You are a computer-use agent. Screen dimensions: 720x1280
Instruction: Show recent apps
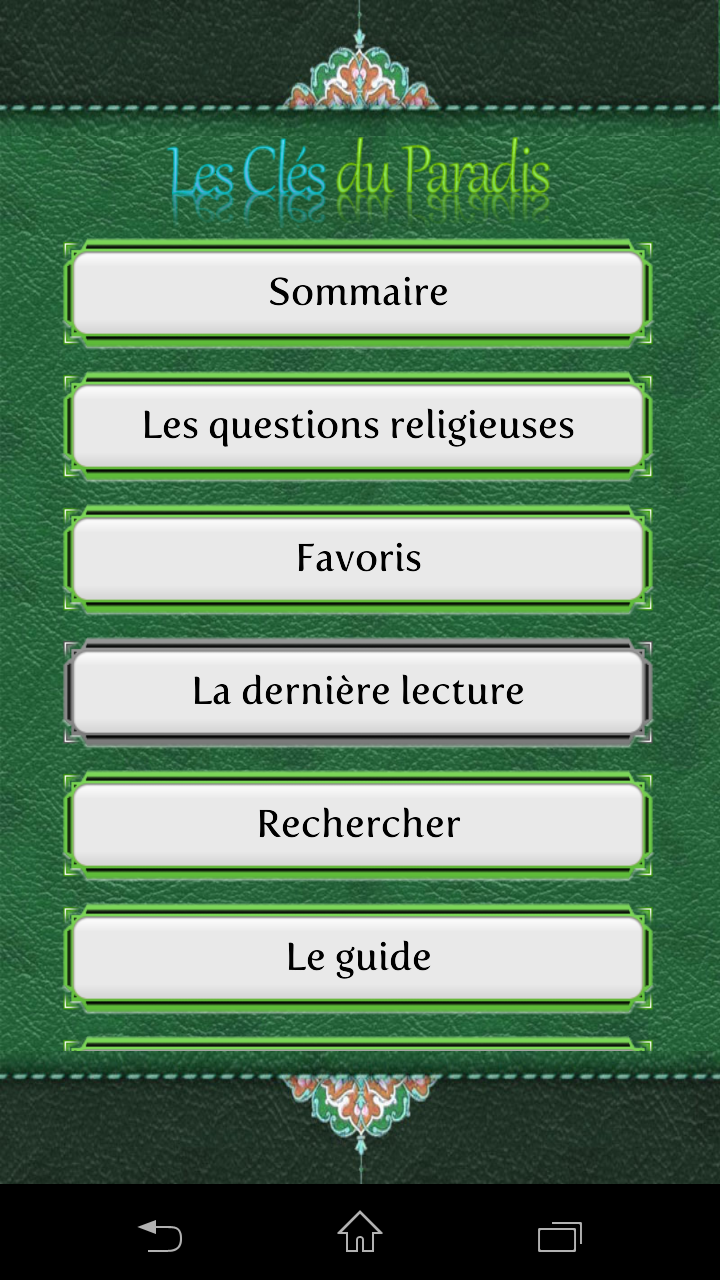point(559,1236)
